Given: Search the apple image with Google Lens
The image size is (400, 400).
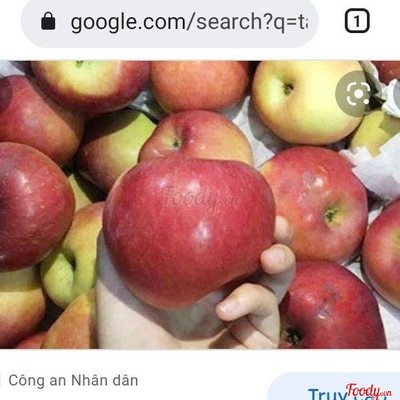Looking at the screenshot, I should pos(358,94).
